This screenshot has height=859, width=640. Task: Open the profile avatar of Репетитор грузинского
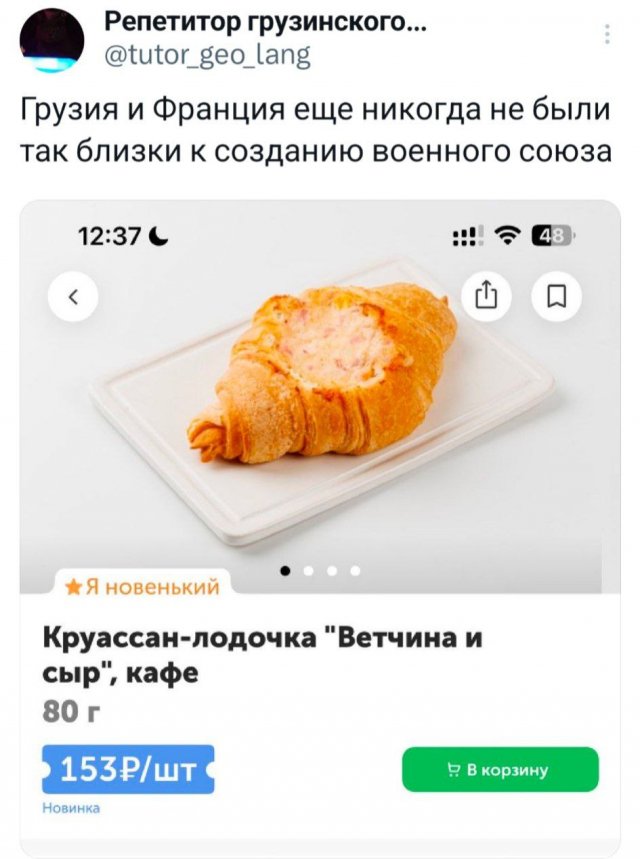pos(50,39)
